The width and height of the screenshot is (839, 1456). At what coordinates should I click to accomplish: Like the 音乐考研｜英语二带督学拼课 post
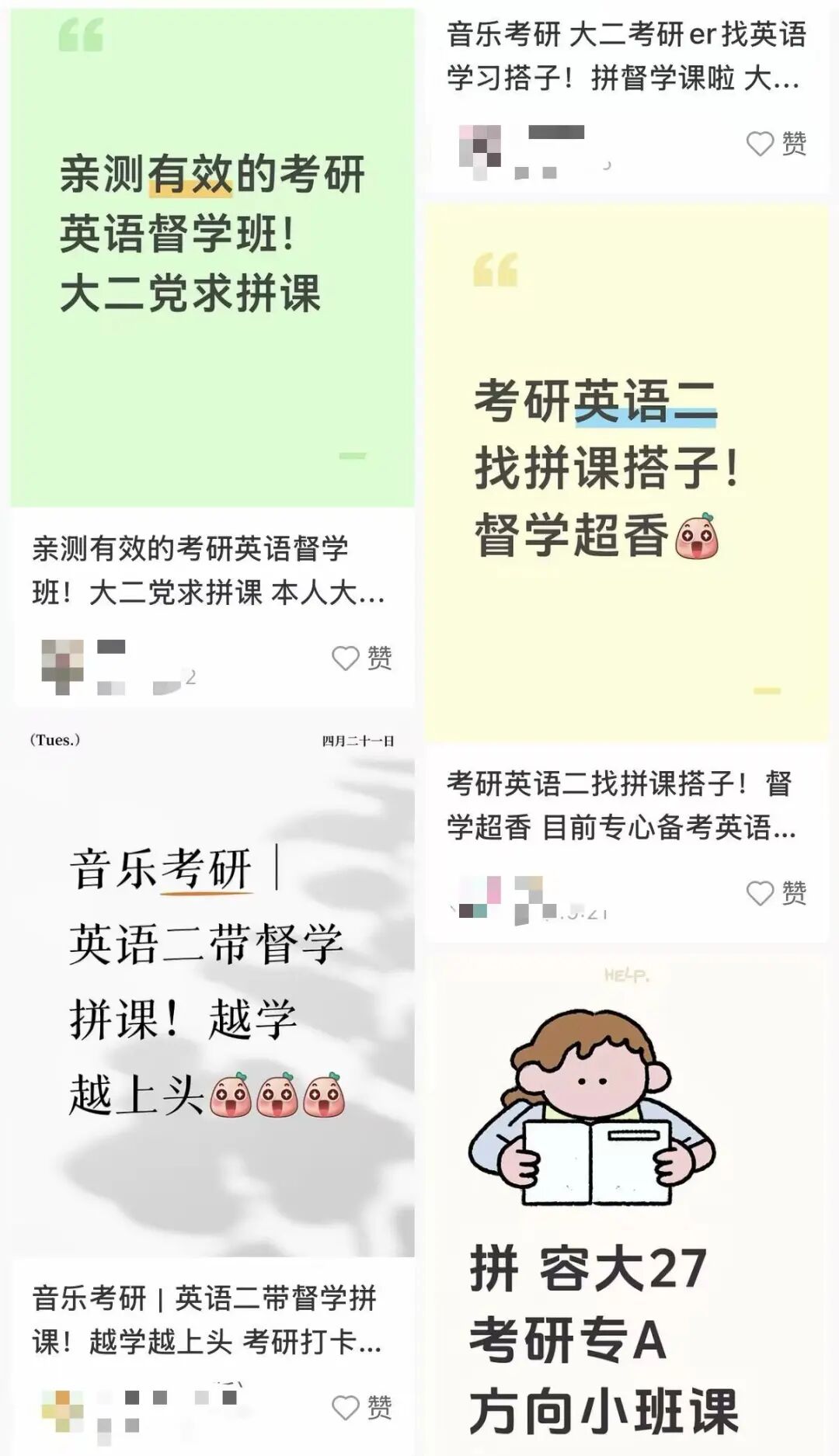coord(346,1407)
